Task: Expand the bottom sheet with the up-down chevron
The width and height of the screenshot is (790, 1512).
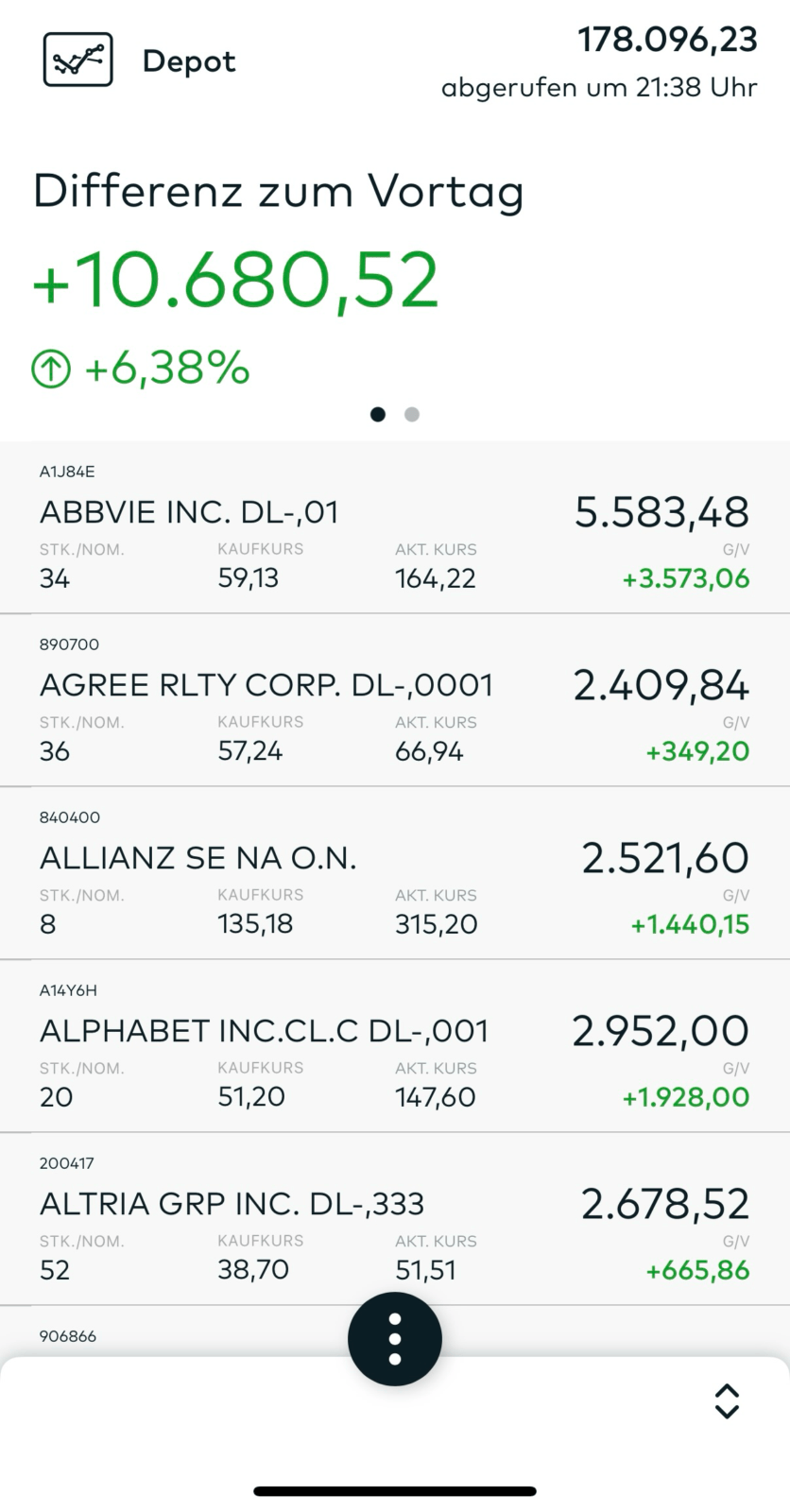Action: (x=726, y=1401)
